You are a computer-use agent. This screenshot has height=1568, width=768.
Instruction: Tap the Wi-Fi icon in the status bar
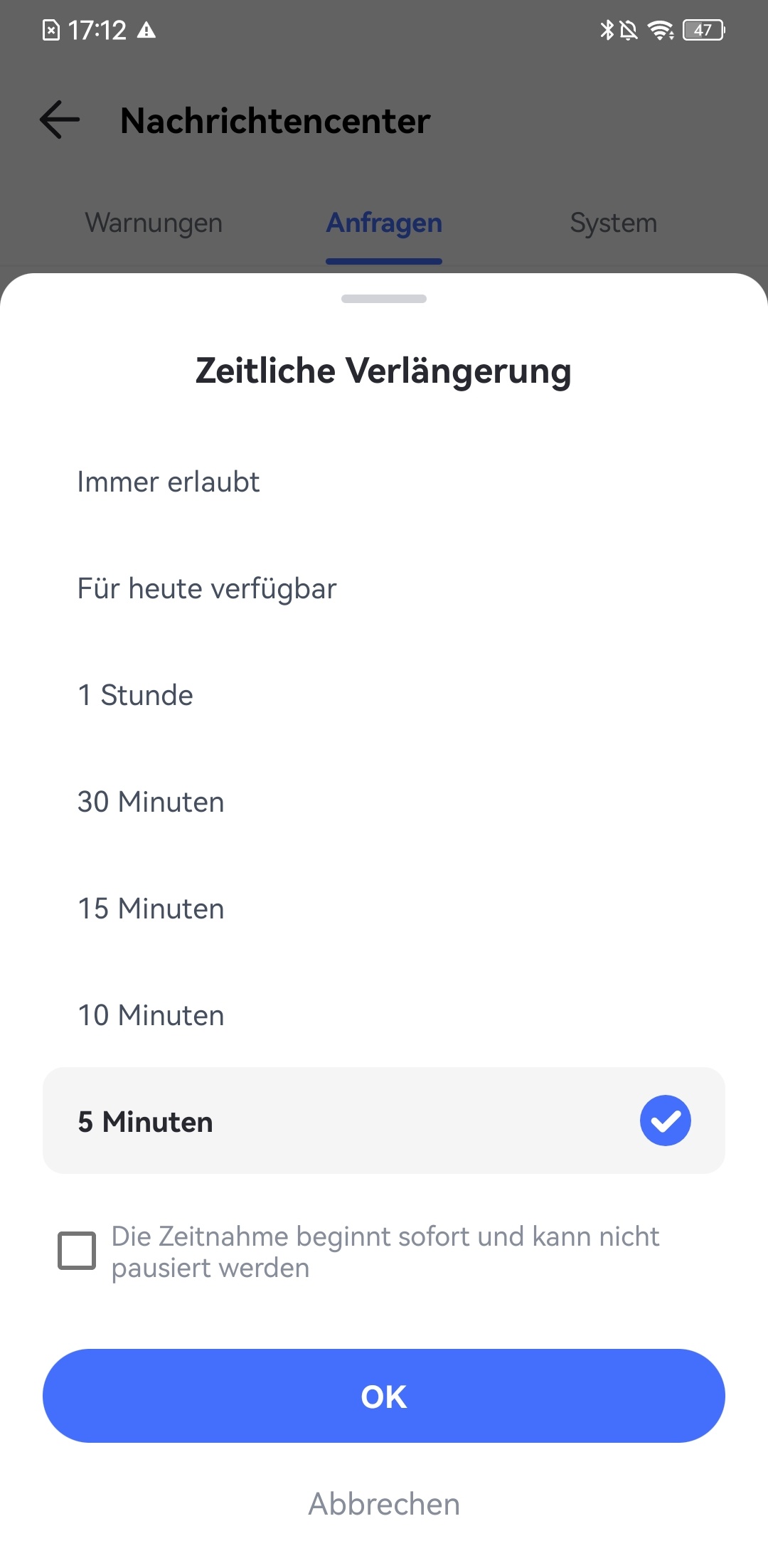click(659, 30)
